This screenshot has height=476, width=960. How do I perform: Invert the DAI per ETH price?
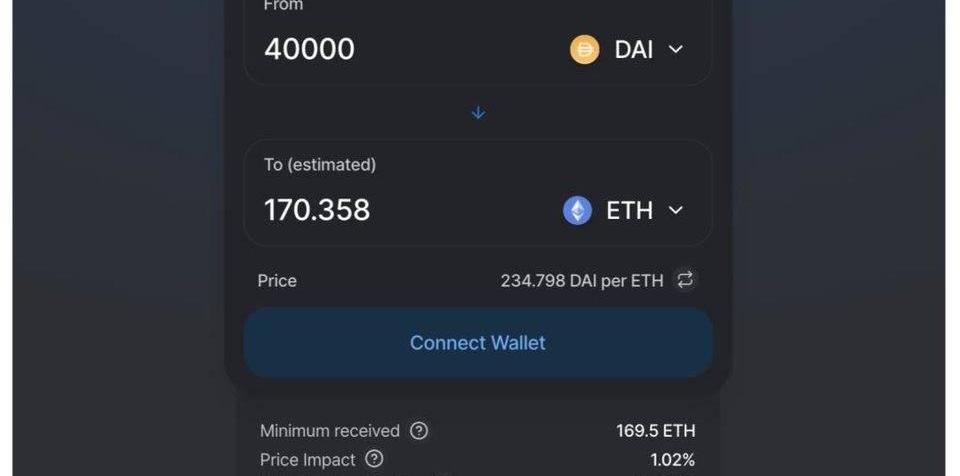(685, 280)
